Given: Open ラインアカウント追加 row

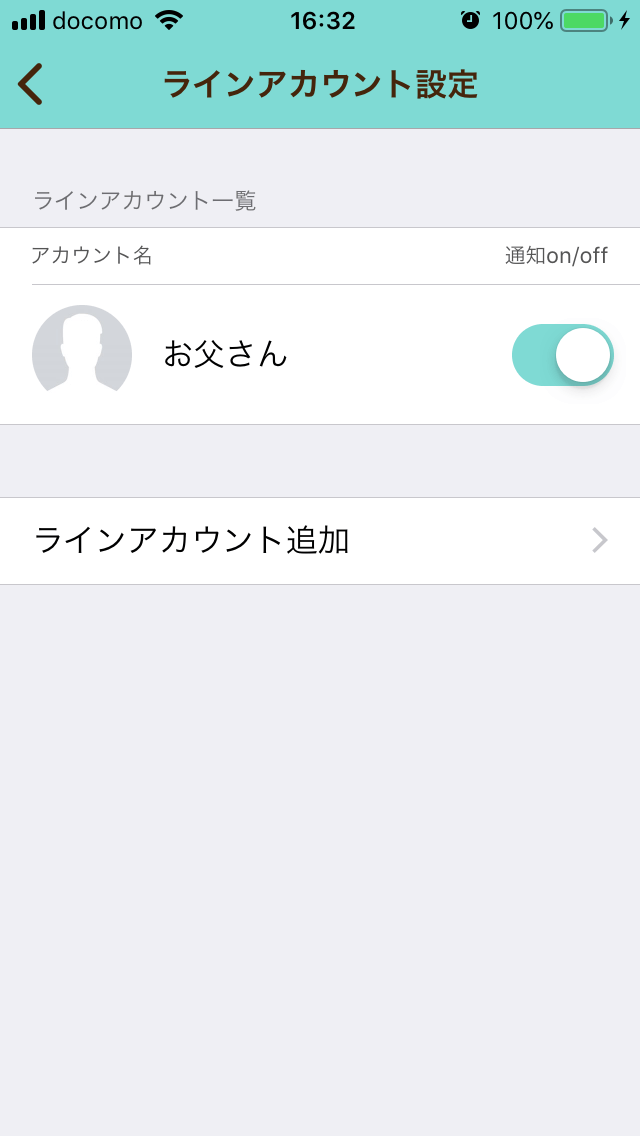Looking at the screenshot, I should 320,540.
